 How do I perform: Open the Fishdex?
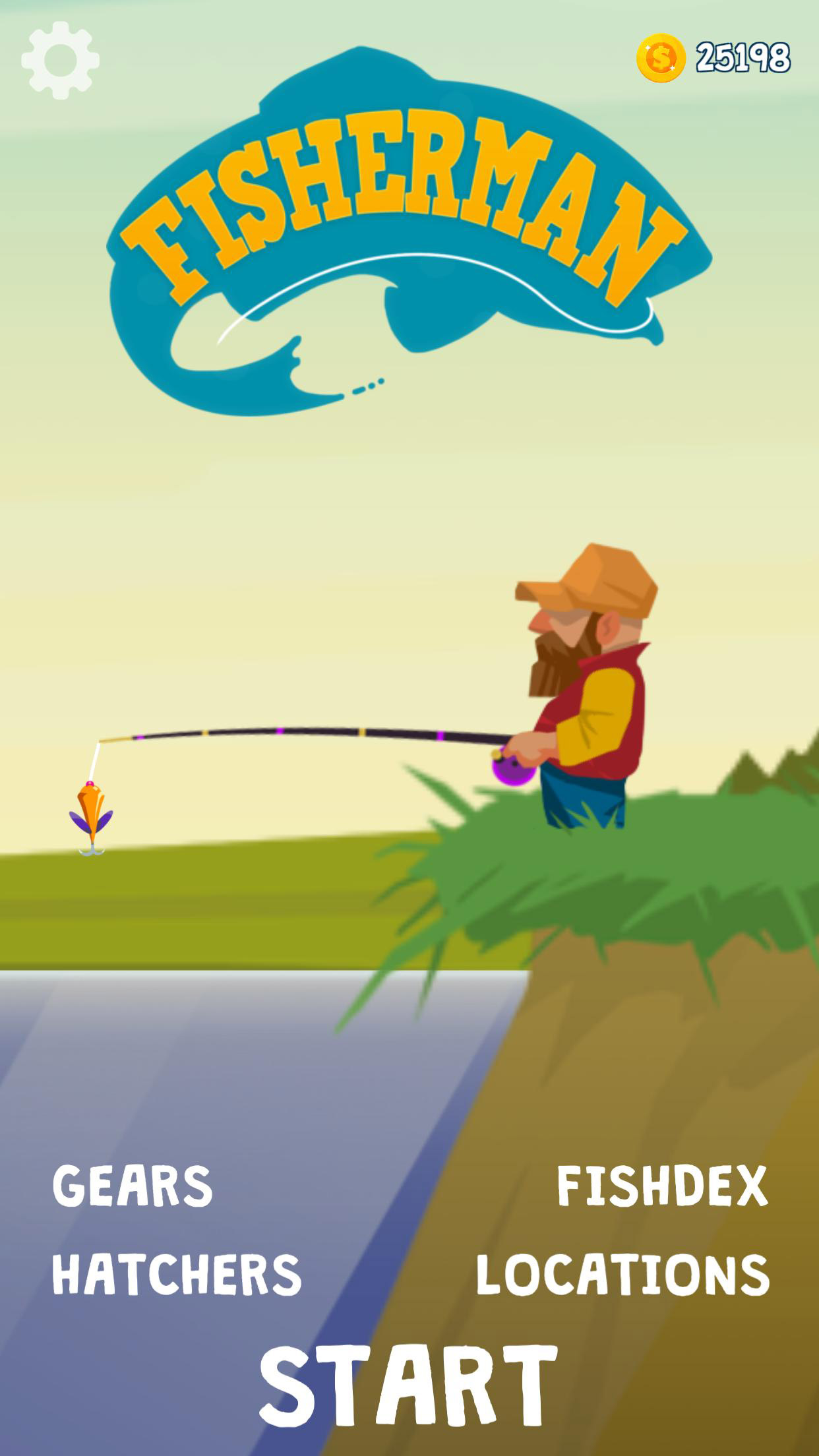(663, 1186)
